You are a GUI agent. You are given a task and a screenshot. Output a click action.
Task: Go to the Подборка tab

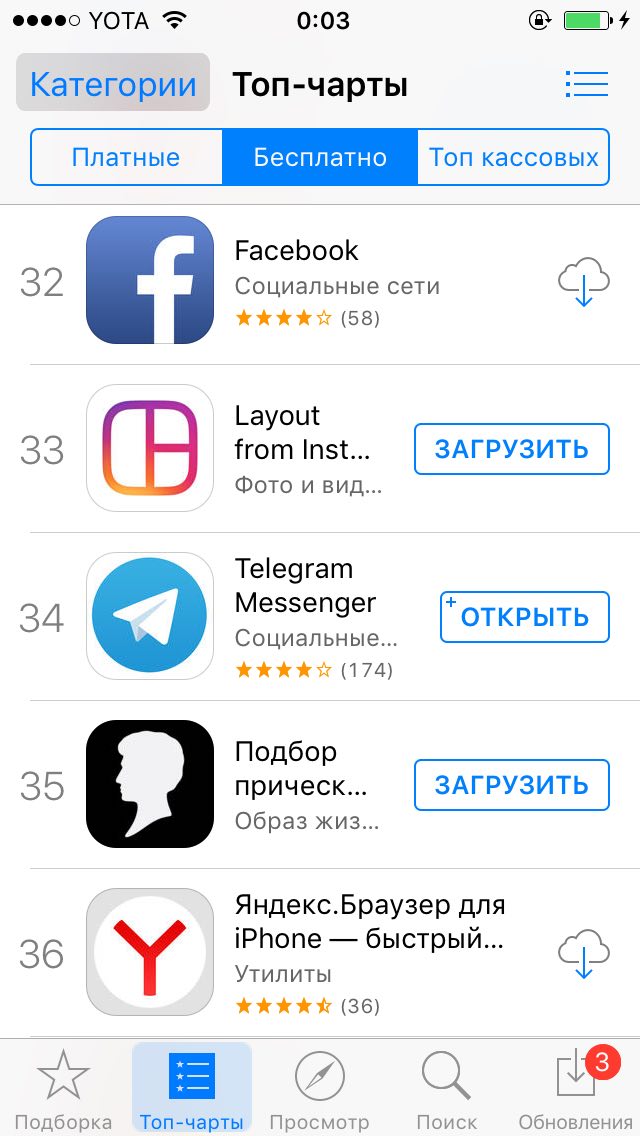click(64, 1088)
